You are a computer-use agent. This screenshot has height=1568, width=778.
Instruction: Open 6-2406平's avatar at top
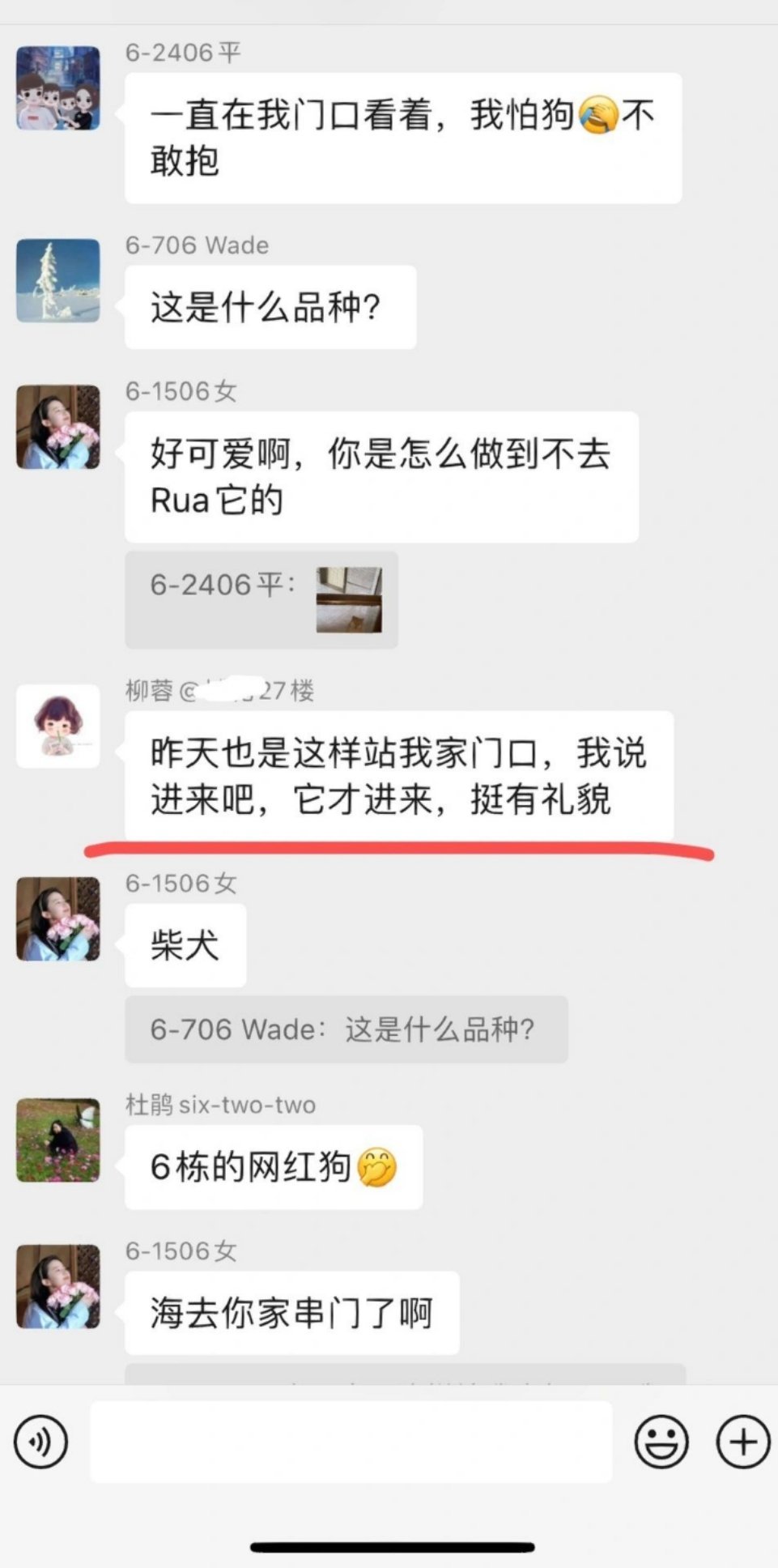[58, 88]
